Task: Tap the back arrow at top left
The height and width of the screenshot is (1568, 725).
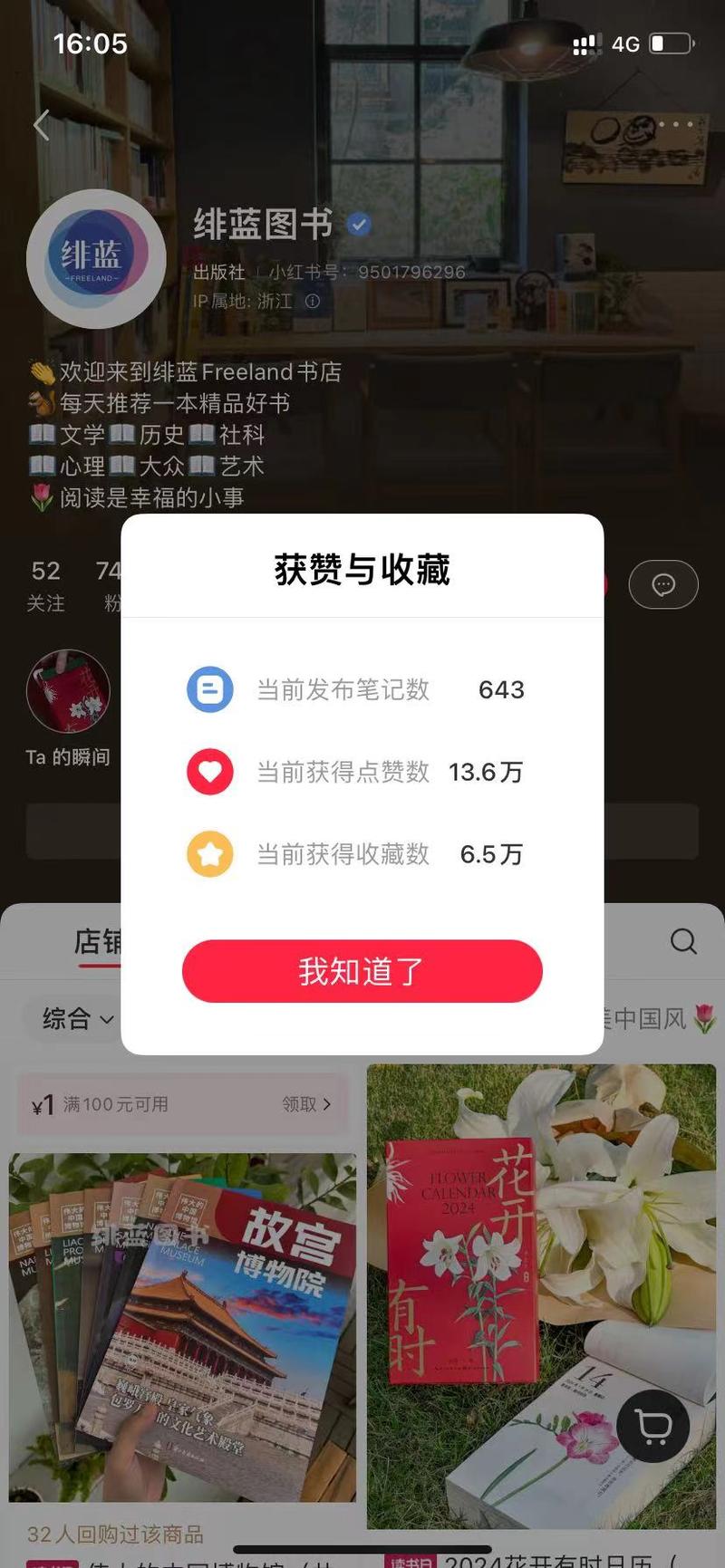Action: (x=41, y=126)
